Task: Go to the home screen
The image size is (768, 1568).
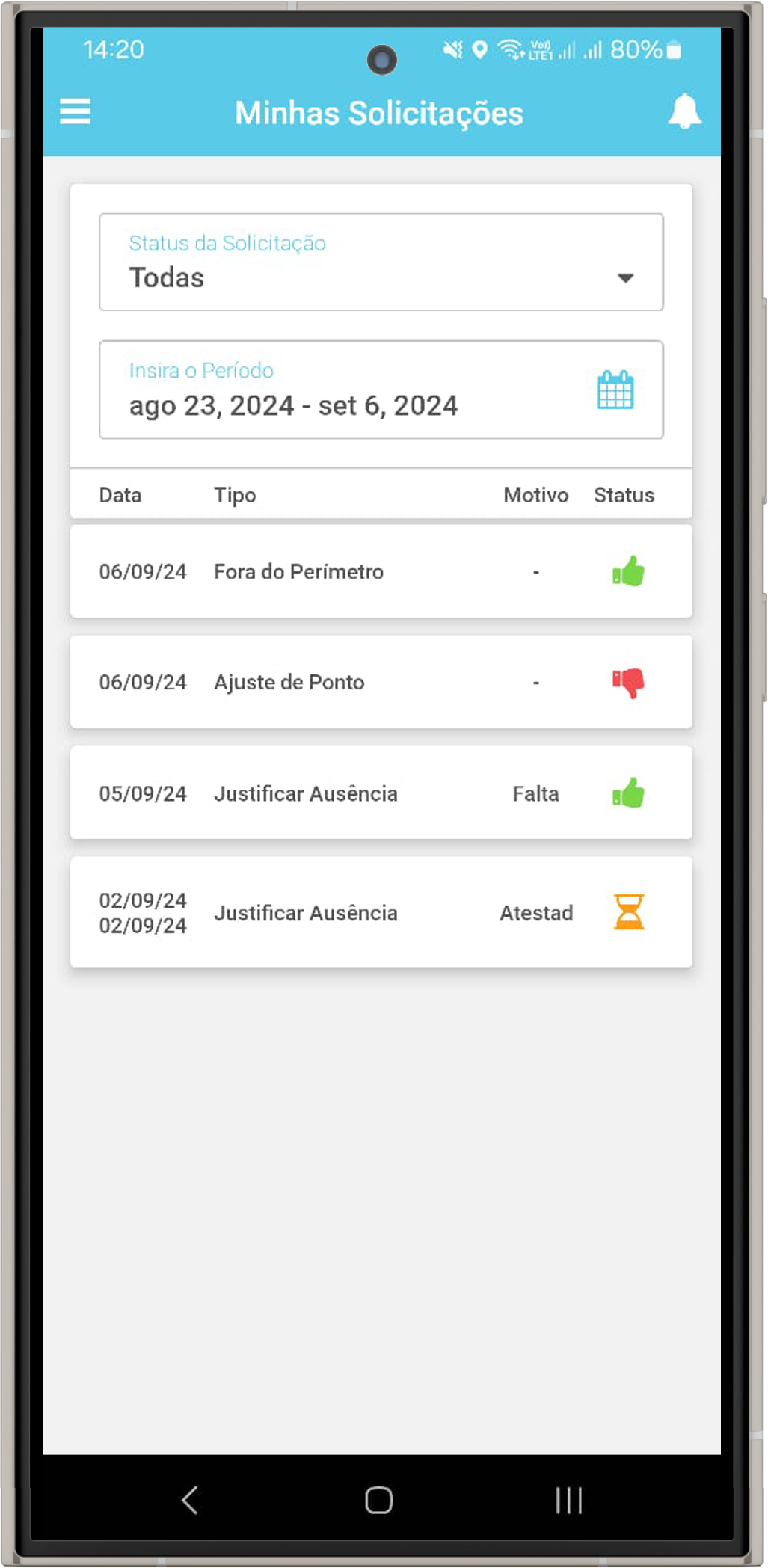Action: (x=379, y=1500)
